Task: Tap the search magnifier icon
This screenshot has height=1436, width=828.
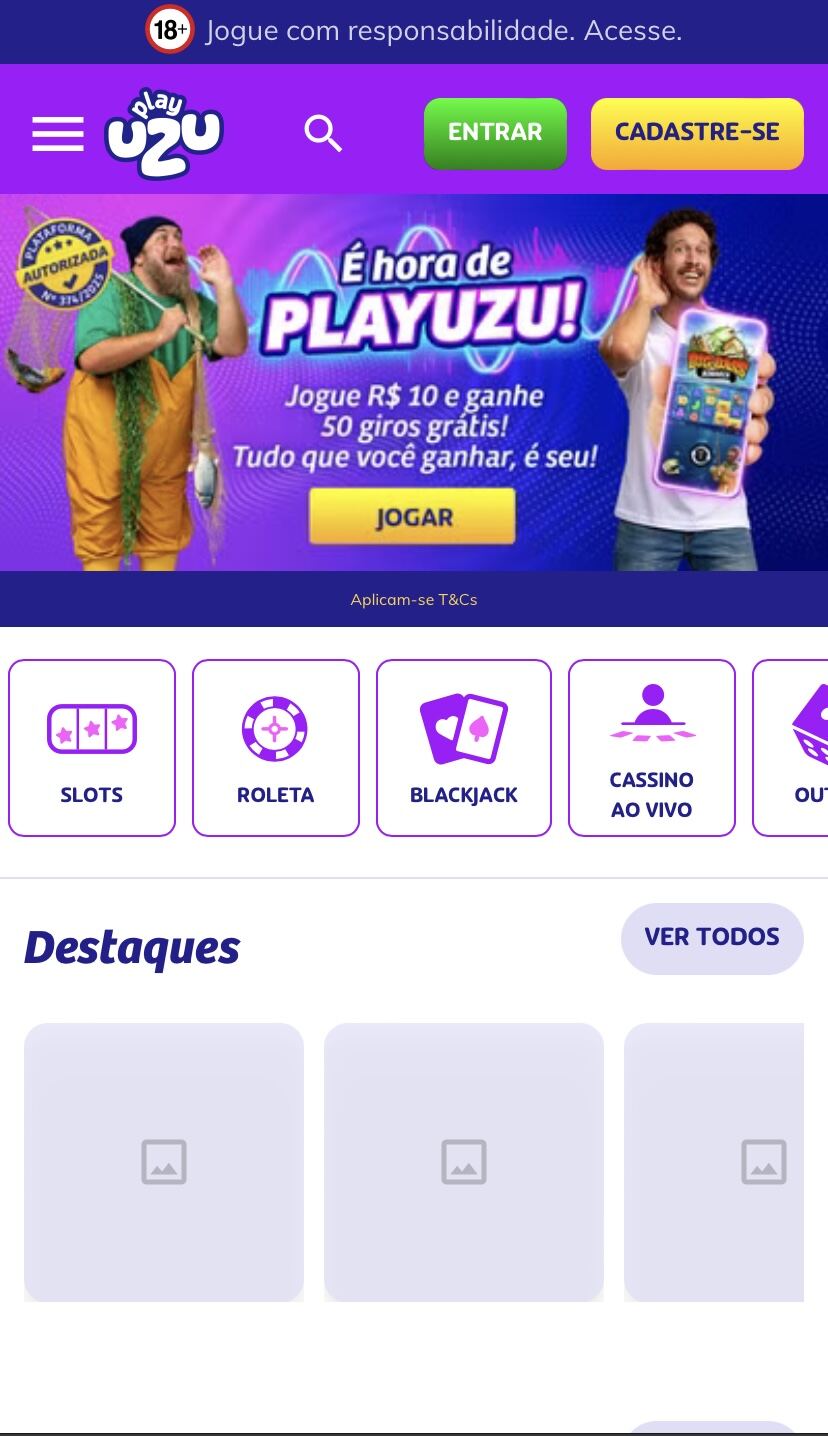Action: (x=323, y=133)
